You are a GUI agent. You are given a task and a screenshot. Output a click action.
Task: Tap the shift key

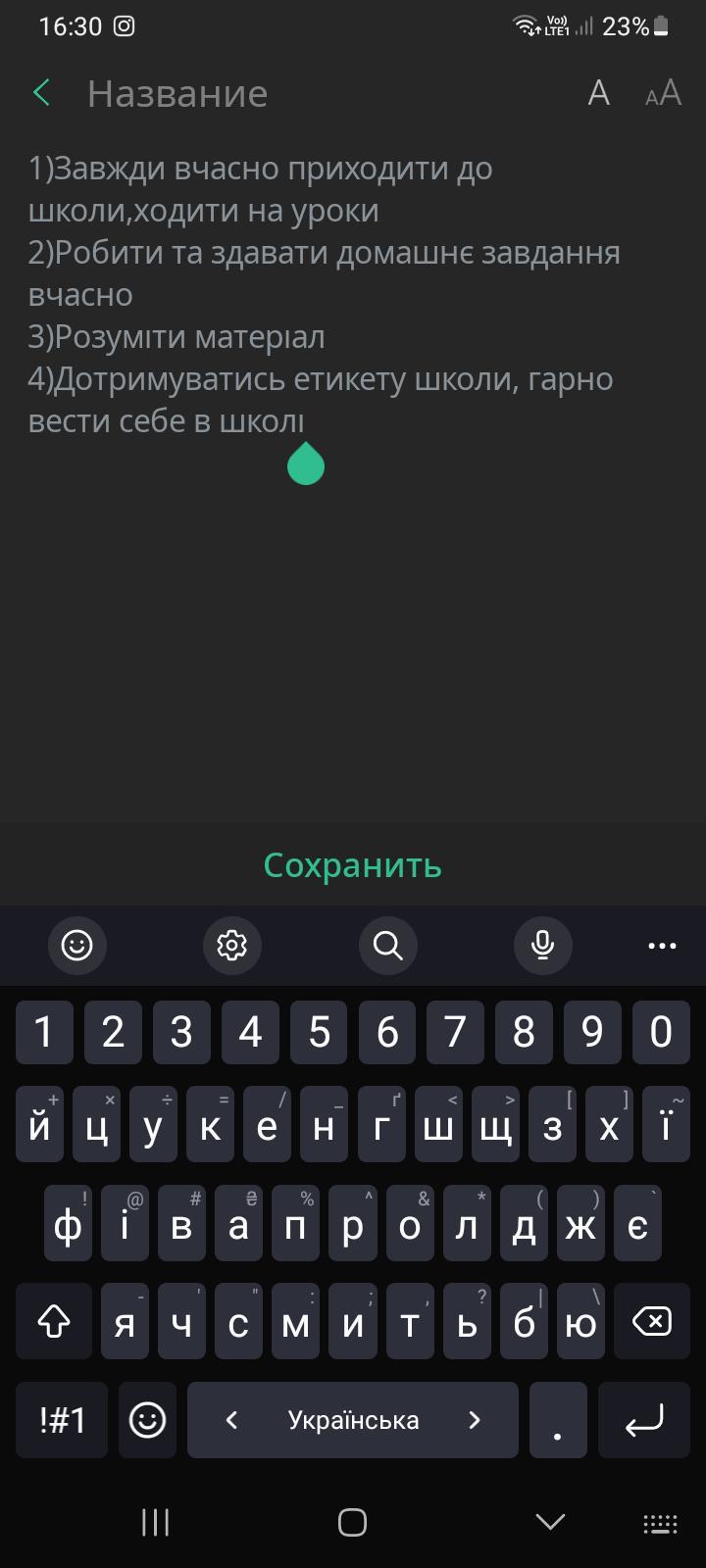click(x=54, y=1322)
